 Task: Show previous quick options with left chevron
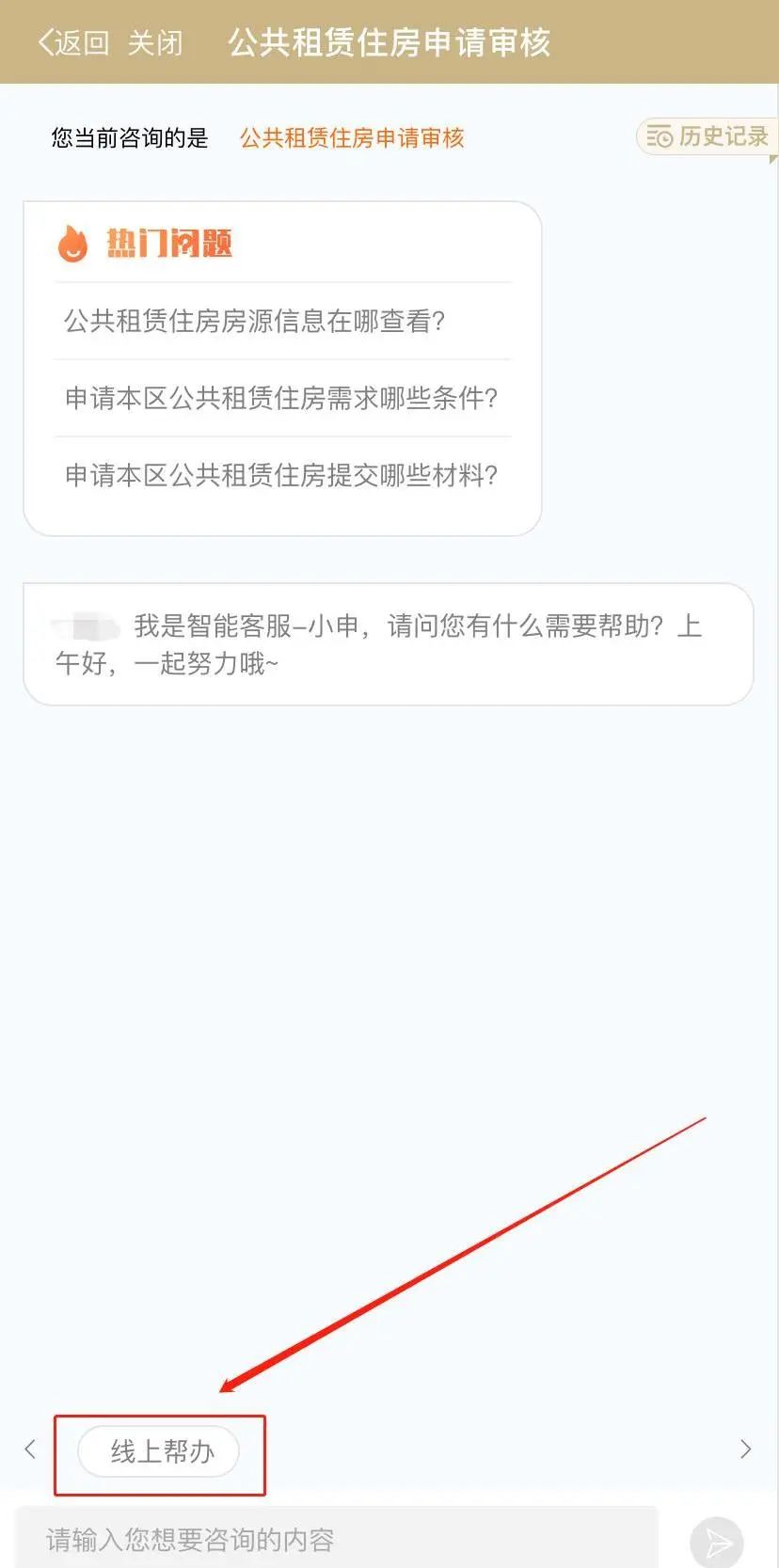(30, 1449)
